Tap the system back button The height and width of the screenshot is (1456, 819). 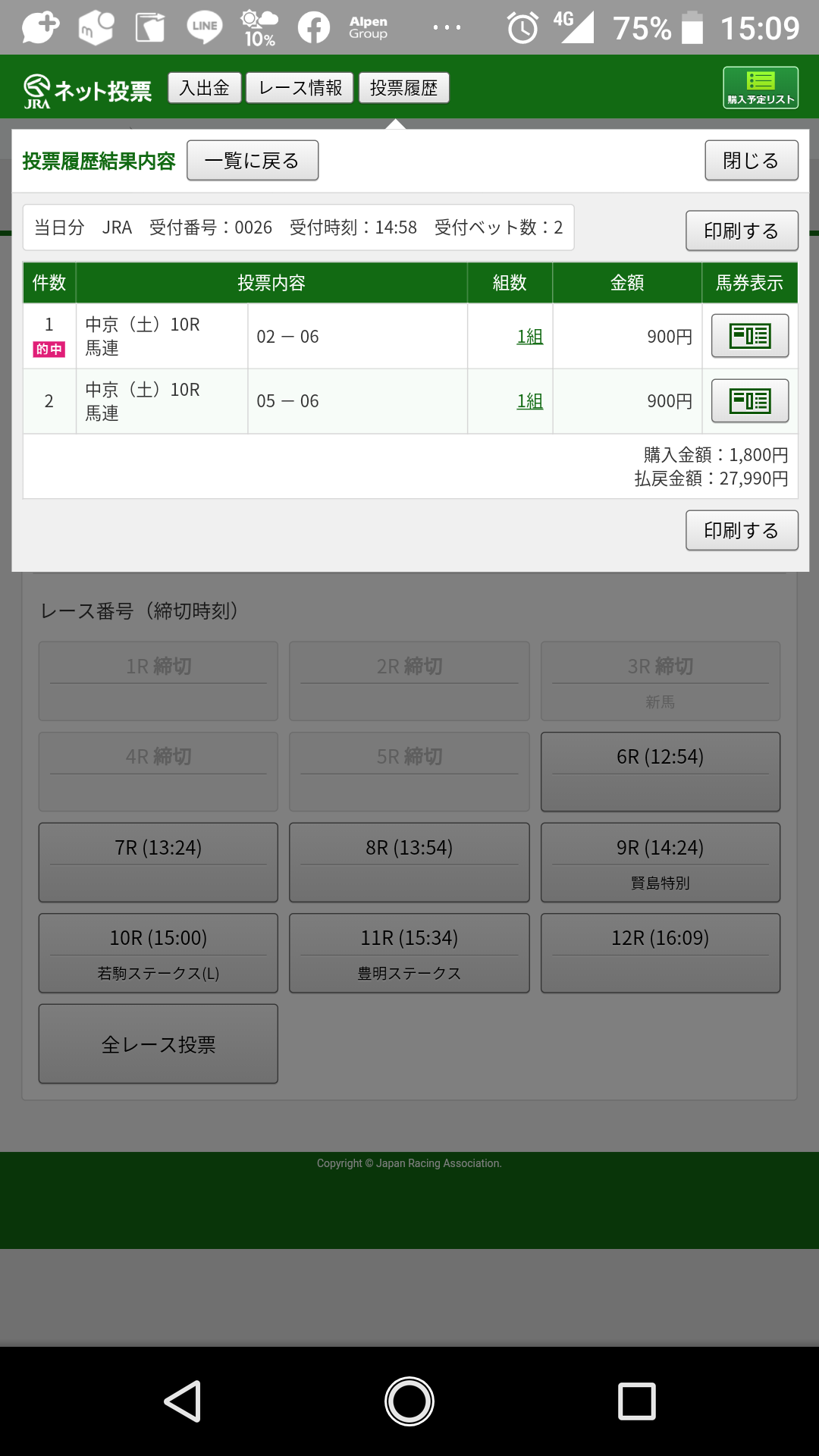(x=183, y=1401)
